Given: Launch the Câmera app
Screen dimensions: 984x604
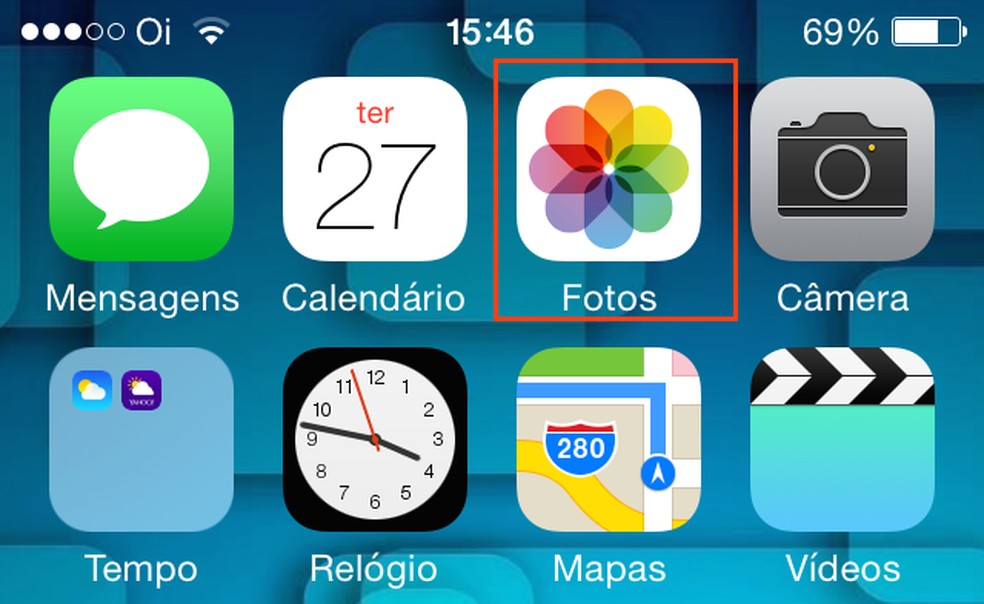Looking at the screenshot, I should 842,169.
